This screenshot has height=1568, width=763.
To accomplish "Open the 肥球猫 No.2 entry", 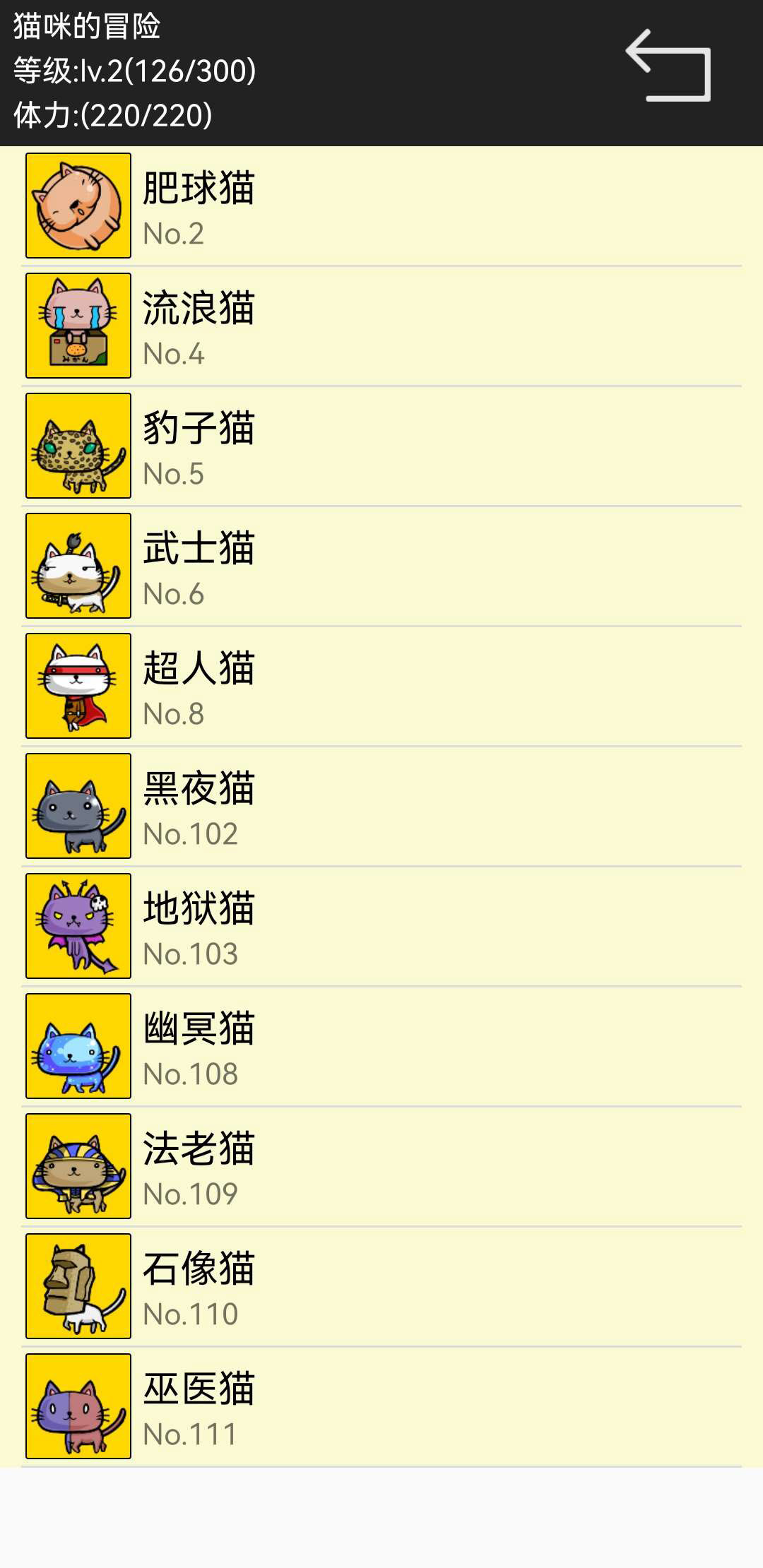I will click(x=381, y=206).
